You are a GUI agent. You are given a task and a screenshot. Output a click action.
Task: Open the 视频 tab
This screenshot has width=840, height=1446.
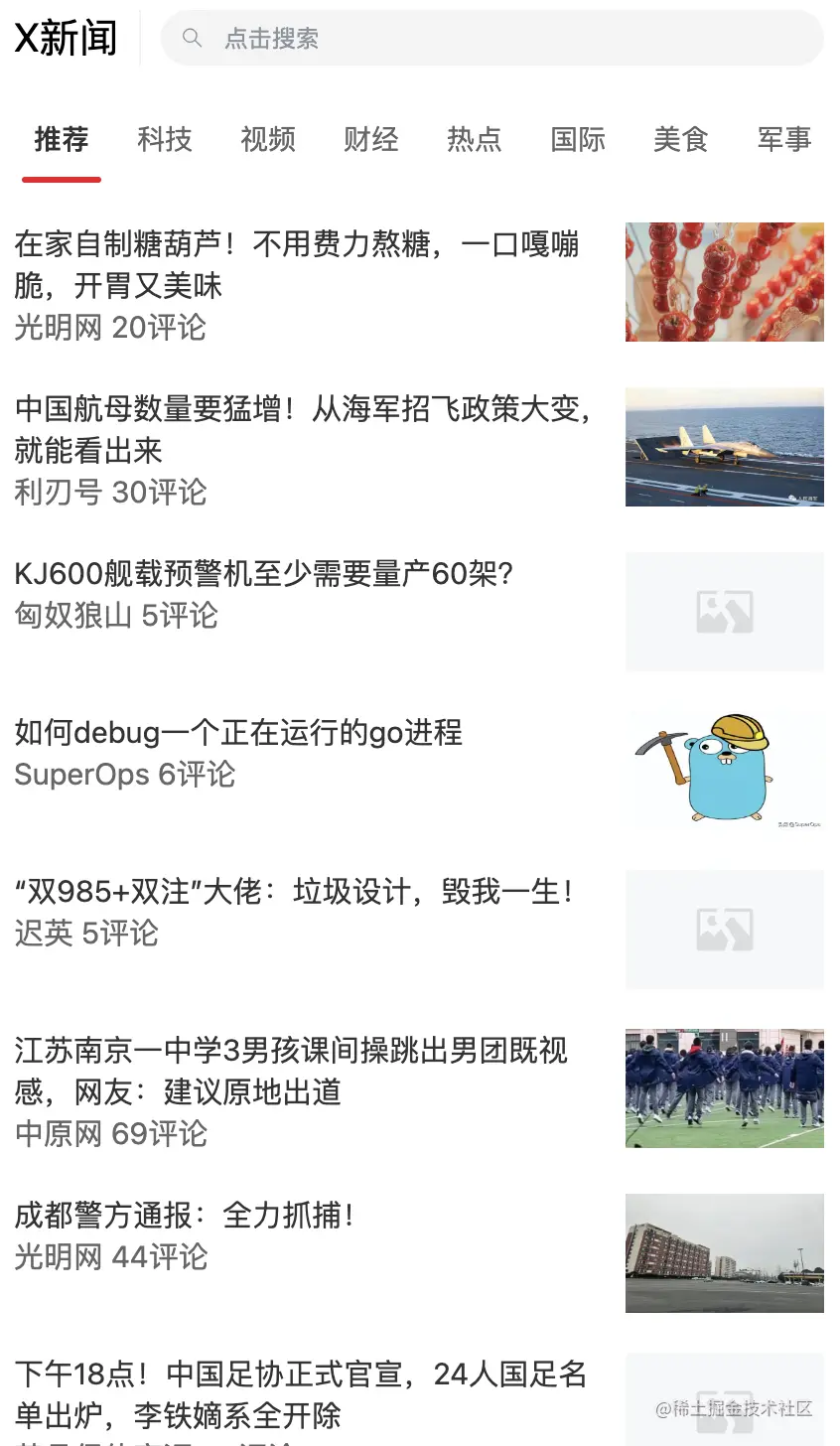tap(268, 139)
